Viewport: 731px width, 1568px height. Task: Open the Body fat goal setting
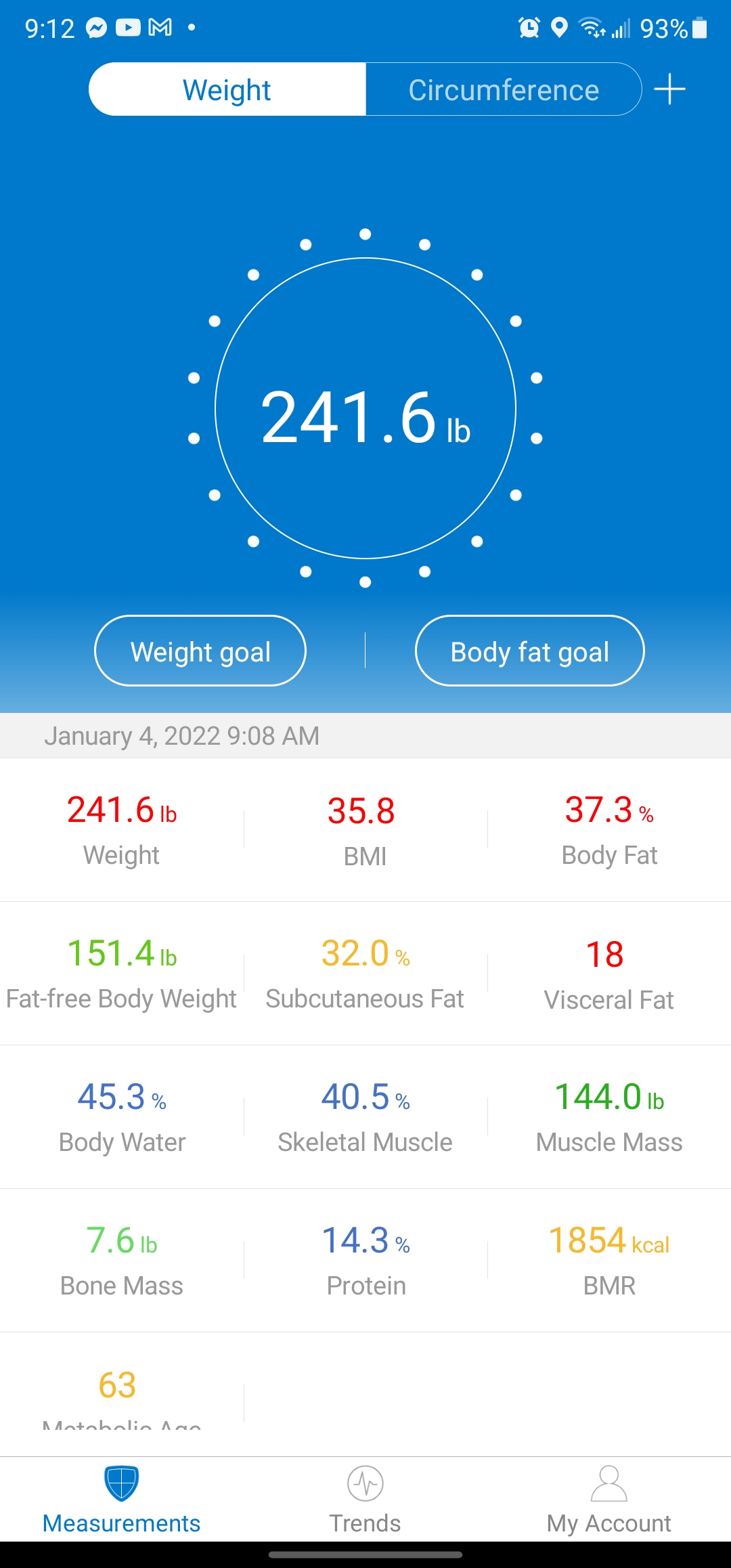pos(529,651)
